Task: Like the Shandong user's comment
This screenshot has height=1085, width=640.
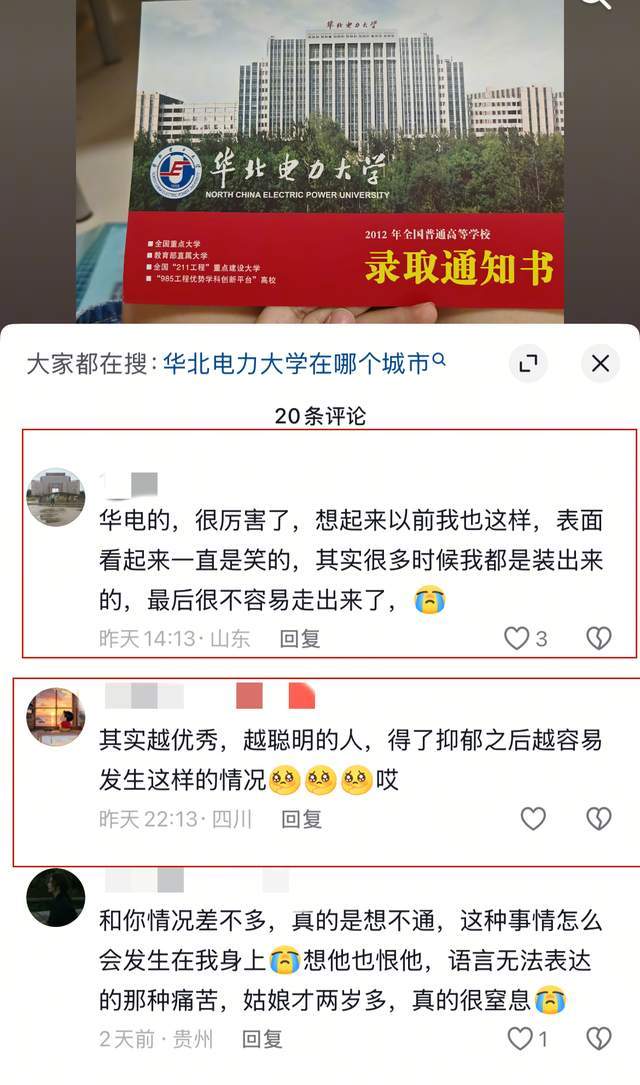Action: pos(517,638)
